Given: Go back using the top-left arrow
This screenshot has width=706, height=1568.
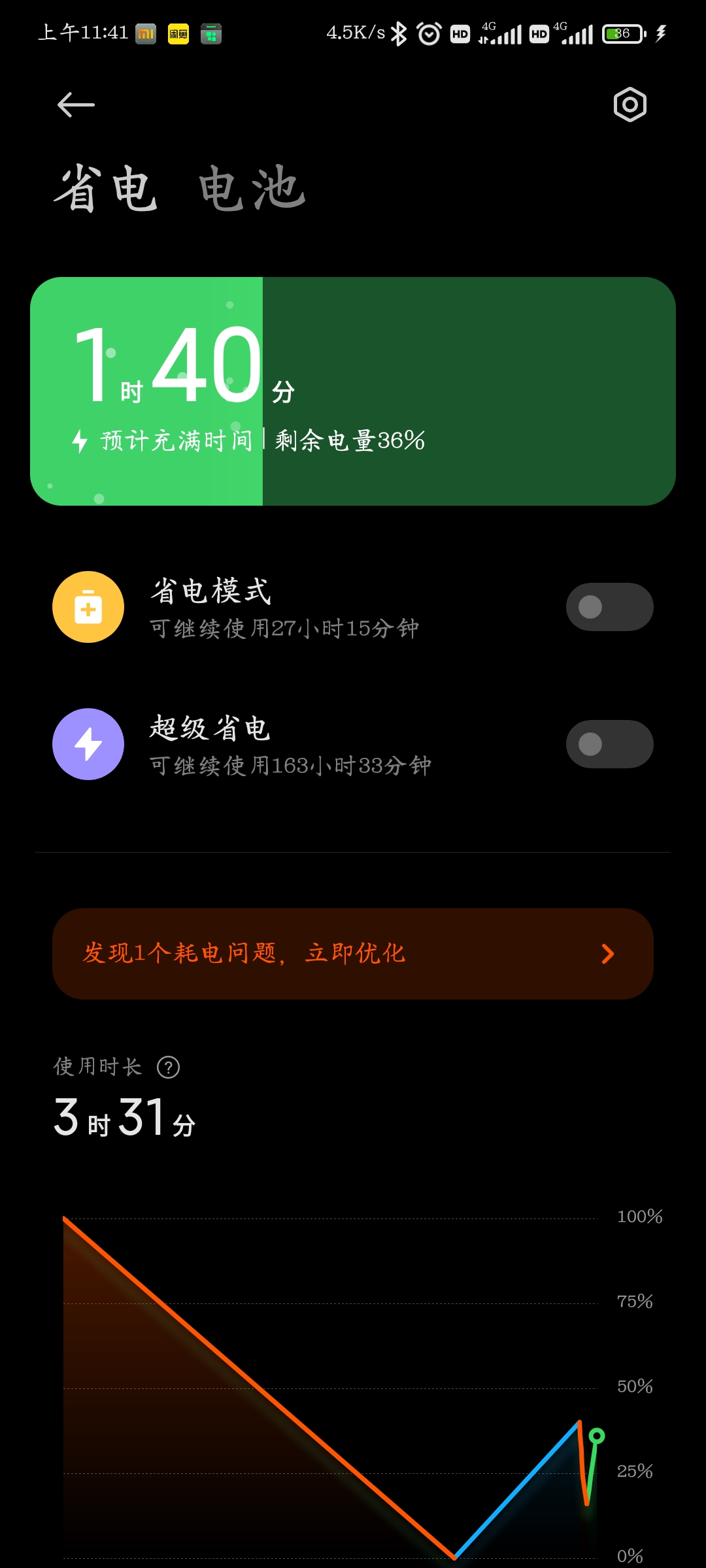Looking at the screenshot, I should [x=76, y=105].
